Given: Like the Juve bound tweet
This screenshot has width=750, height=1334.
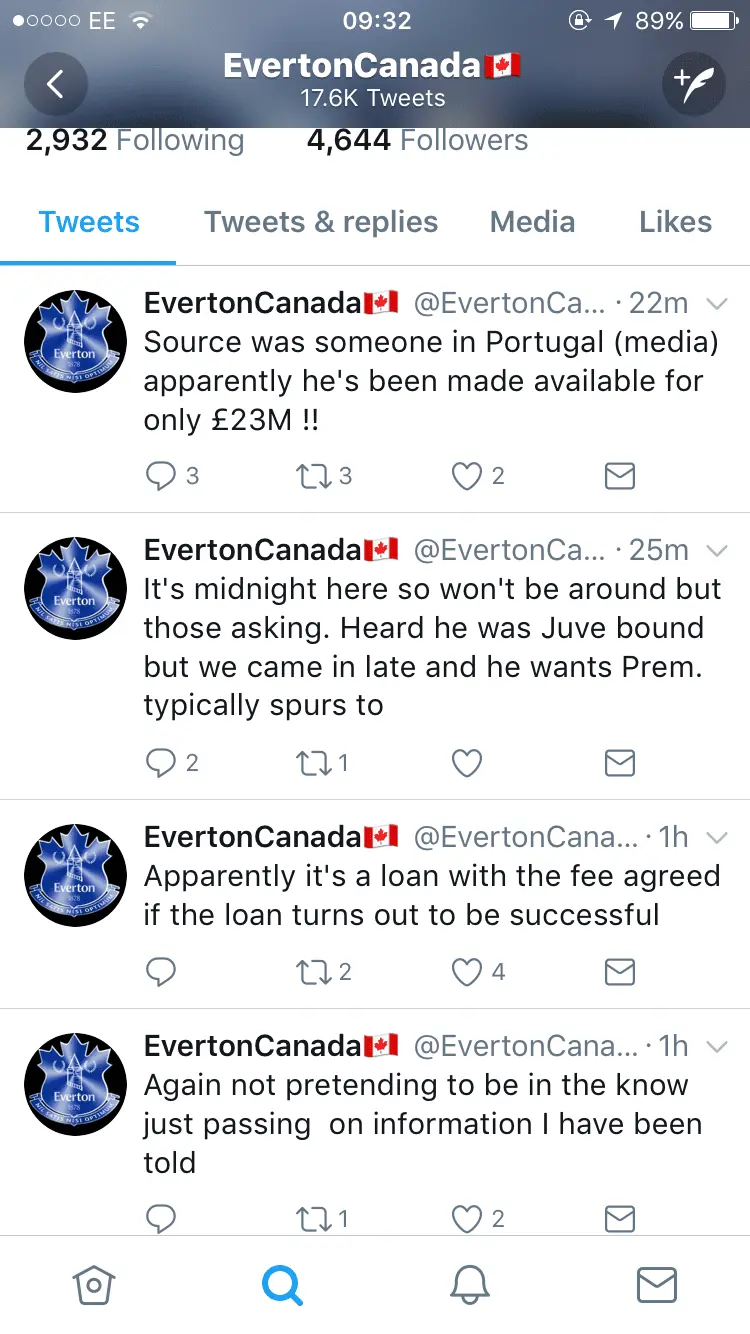Looking at the screenshot, I should 467,764.
